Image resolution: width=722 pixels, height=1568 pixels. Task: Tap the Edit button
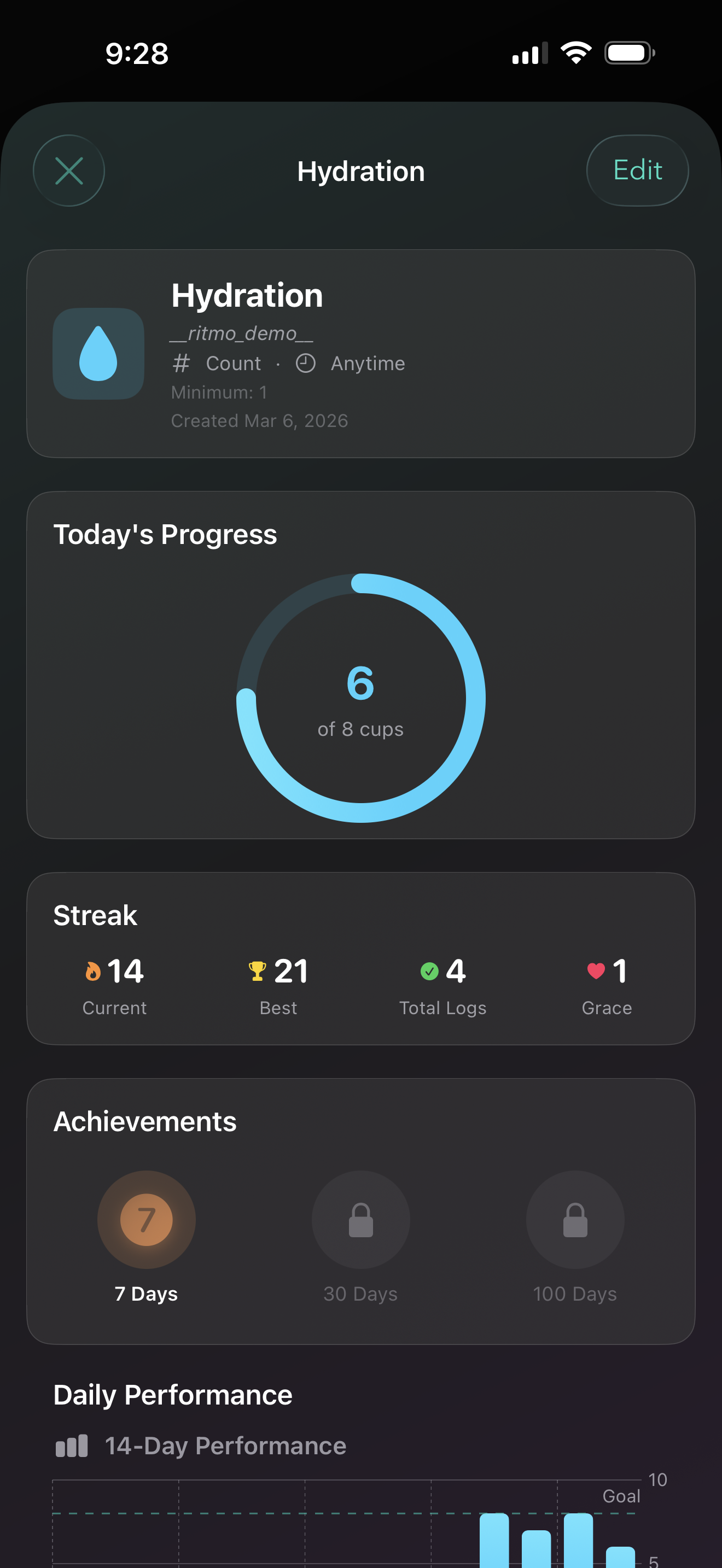point(637,171)
